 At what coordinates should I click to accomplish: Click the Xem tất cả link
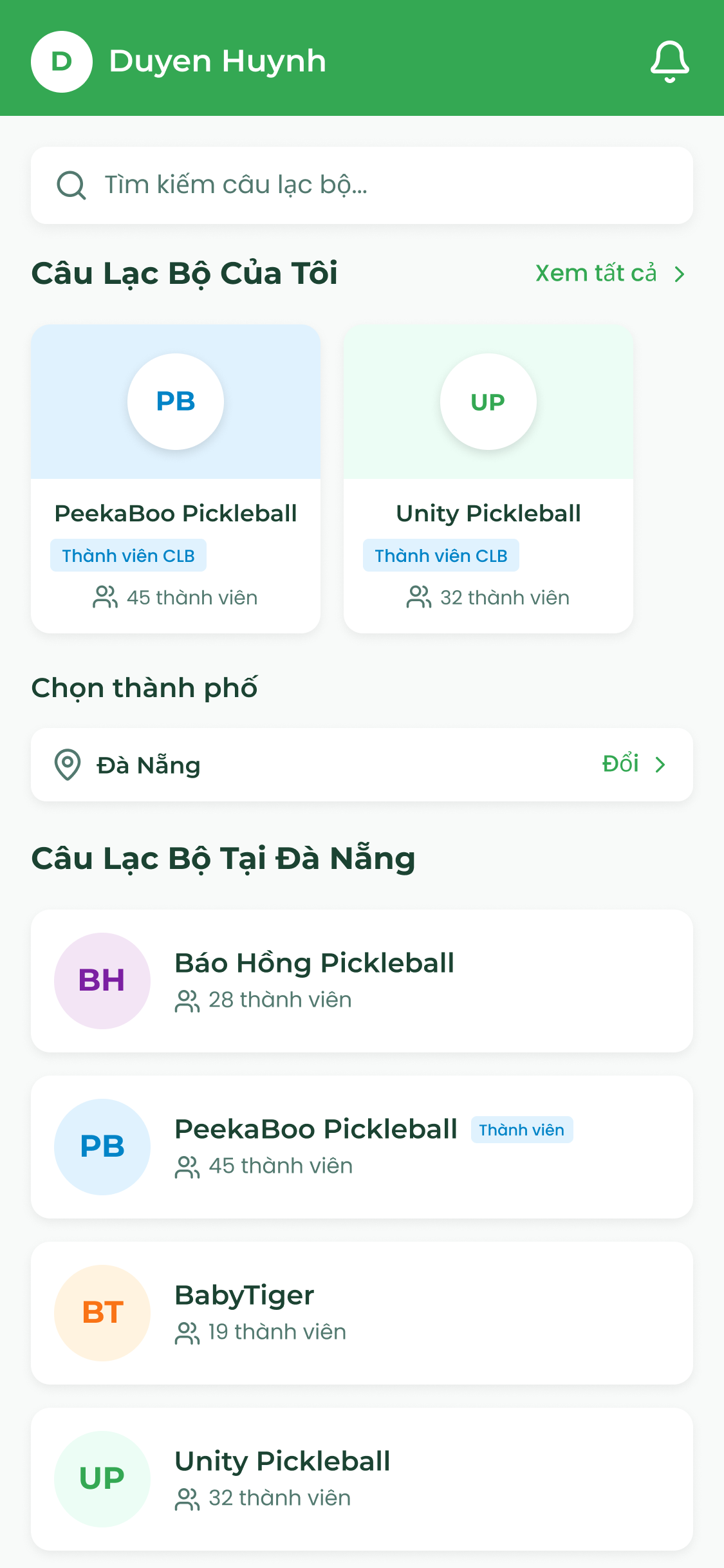[x=595, y=273]
